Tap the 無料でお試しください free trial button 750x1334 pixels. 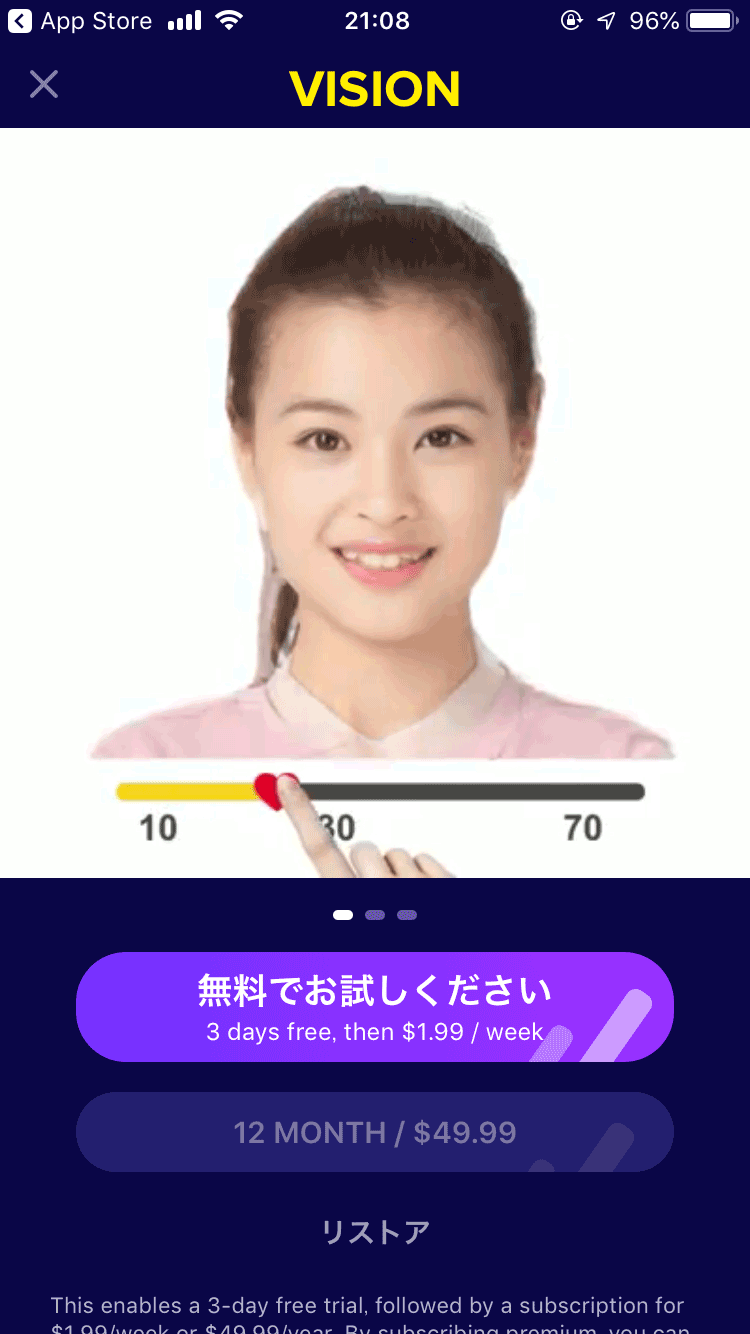point(375,1008)
